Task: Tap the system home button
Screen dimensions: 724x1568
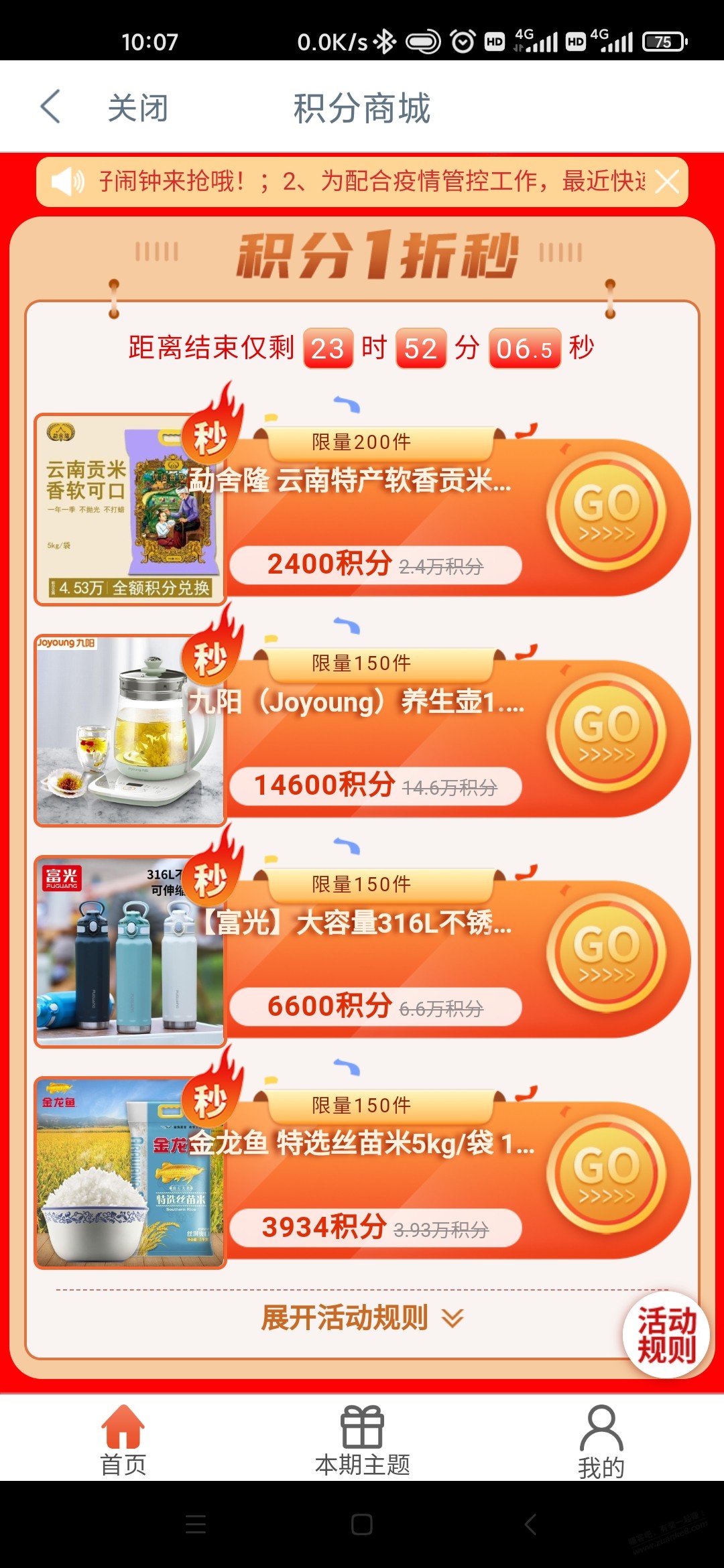Action: [x=362, y=1524]
